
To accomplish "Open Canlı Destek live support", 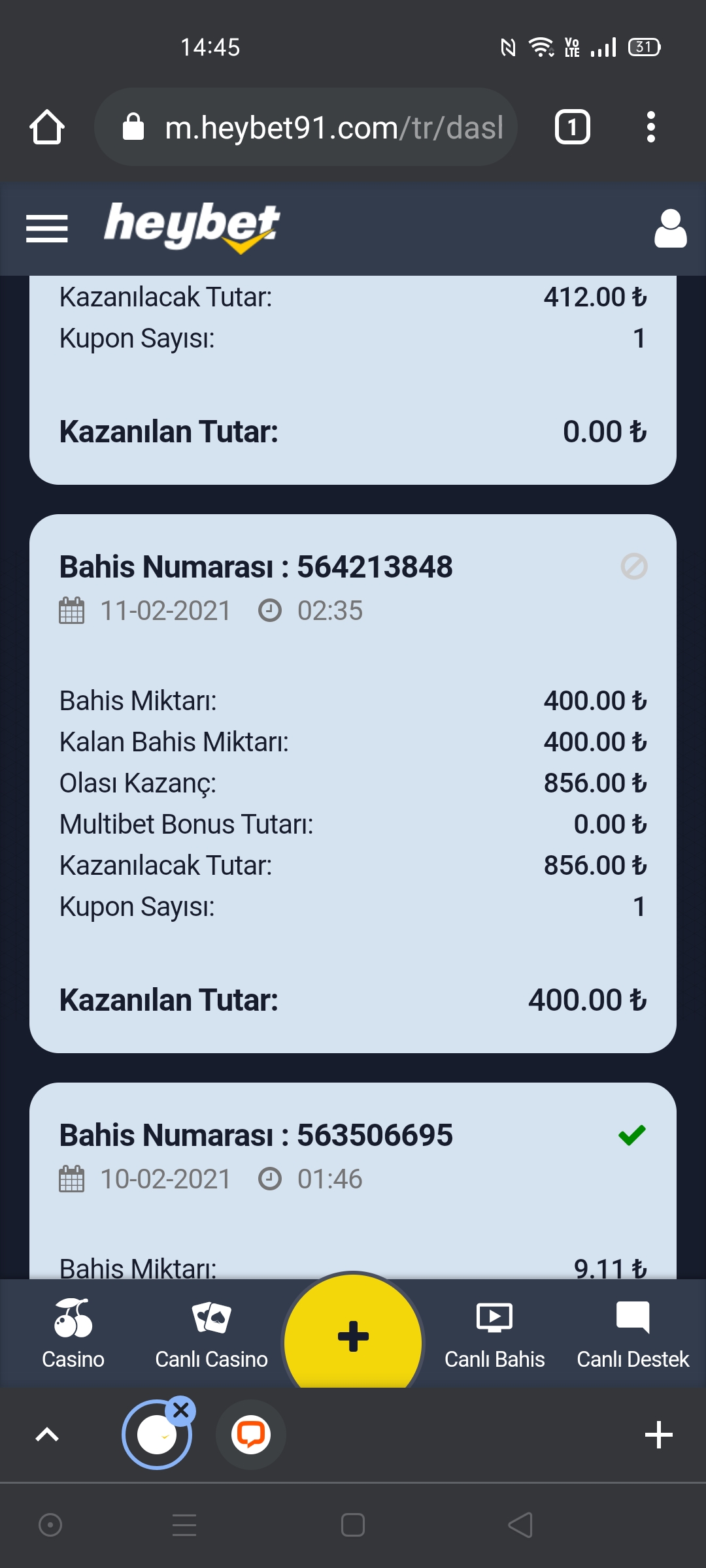I will pos(633,1334).
